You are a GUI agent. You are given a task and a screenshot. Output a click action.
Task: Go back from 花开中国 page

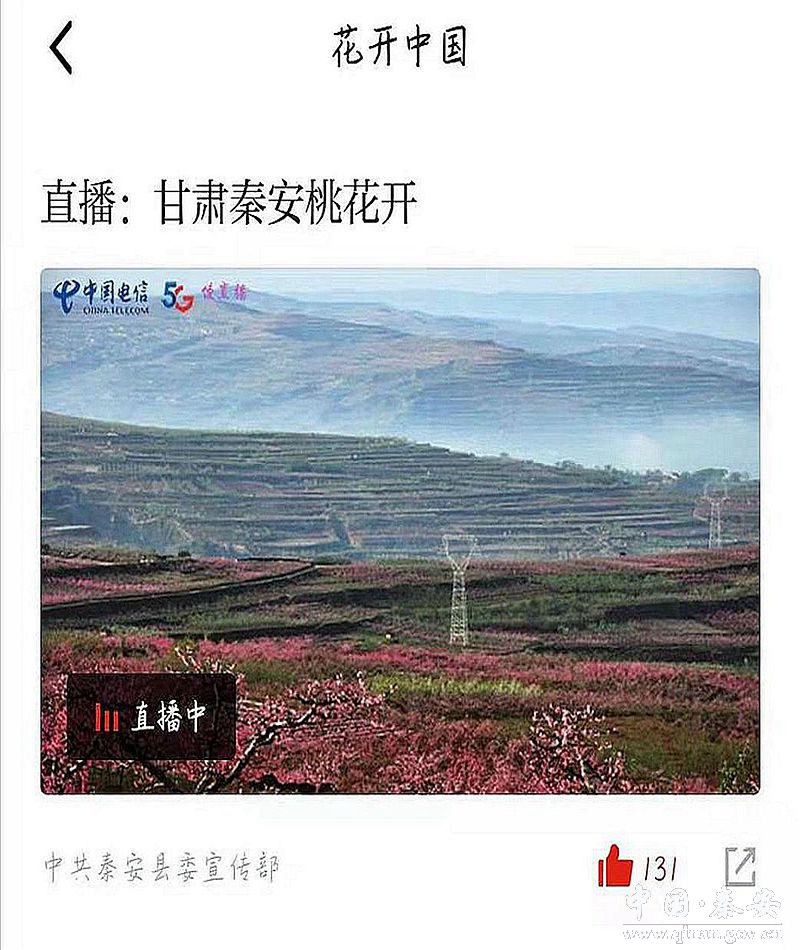coord(61,48)
